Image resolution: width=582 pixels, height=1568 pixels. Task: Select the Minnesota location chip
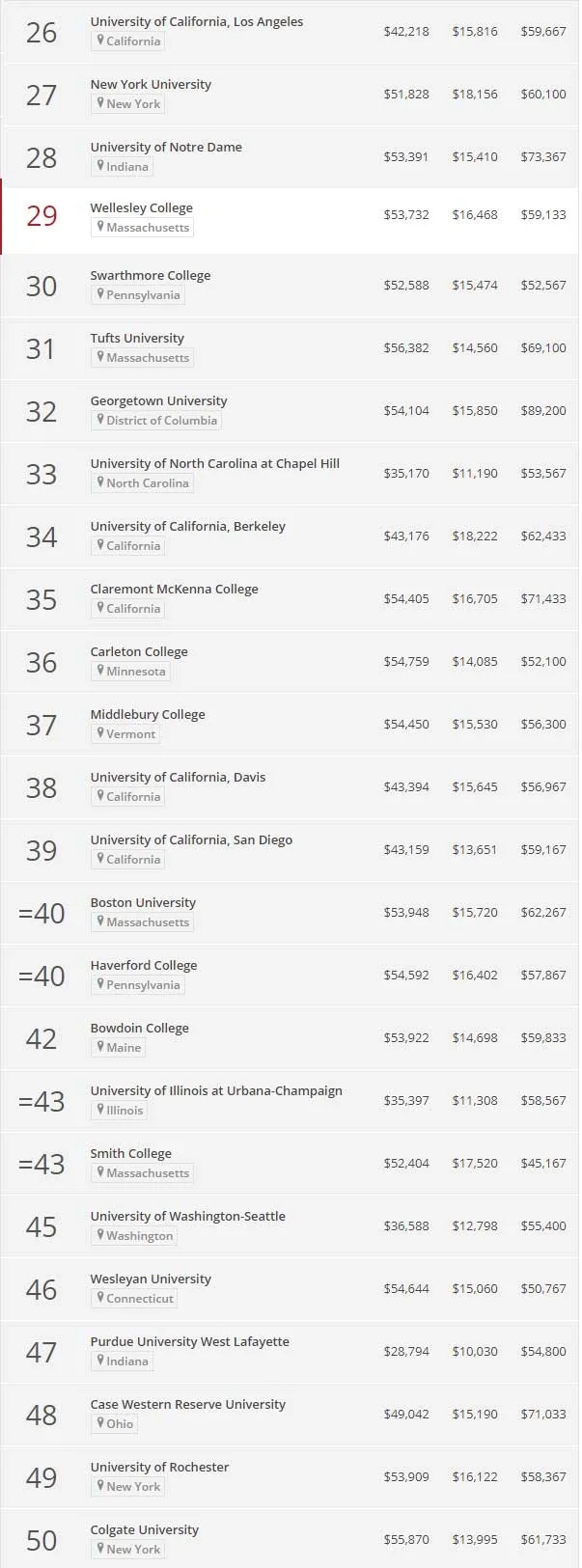(130, 672)
